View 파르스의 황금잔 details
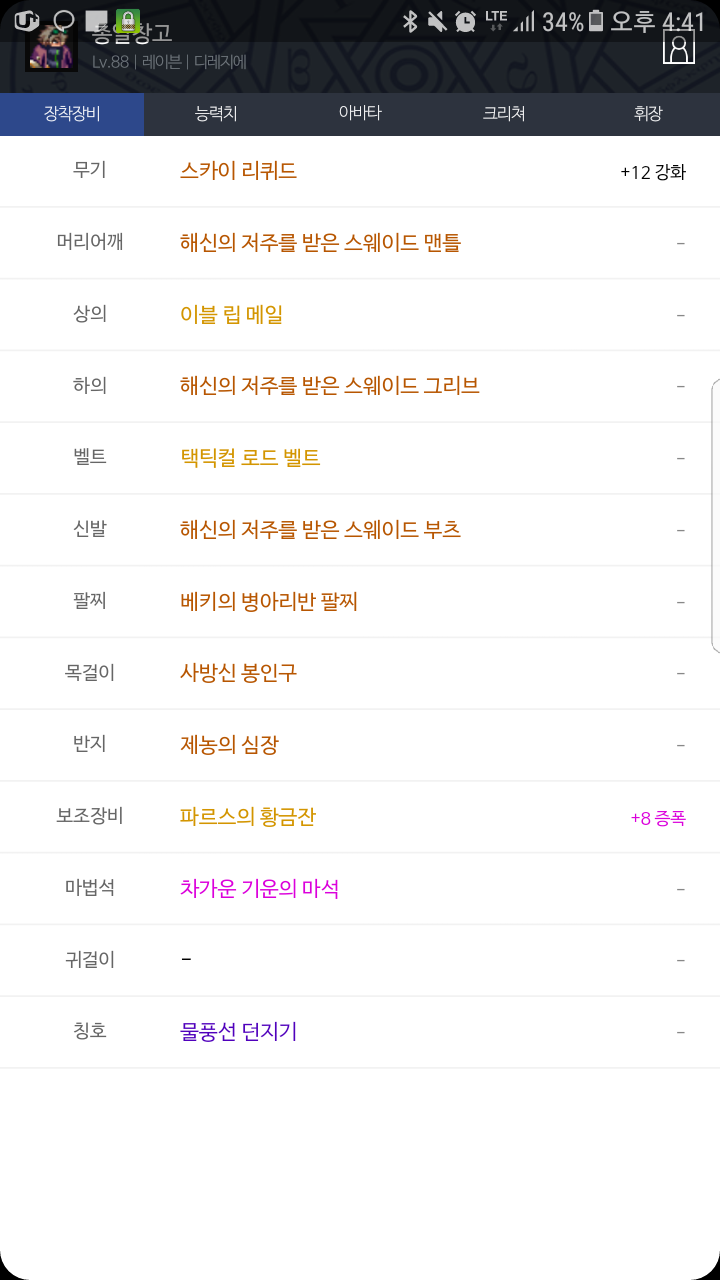Viewport: 720px width, 1280px height. (248, 817)
